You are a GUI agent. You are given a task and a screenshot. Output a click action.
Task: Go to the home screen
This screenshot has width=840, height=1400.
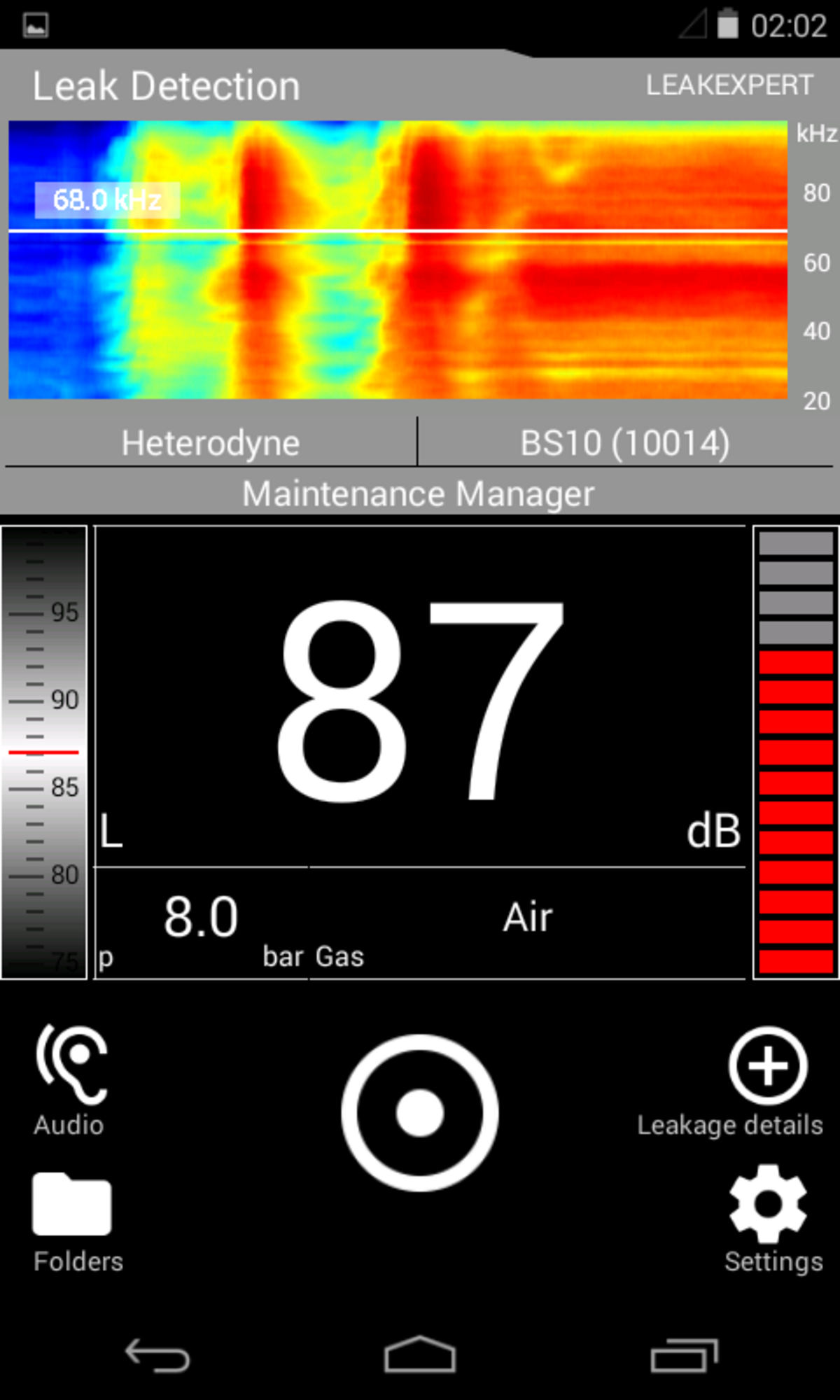click(x=419, y=1356)
